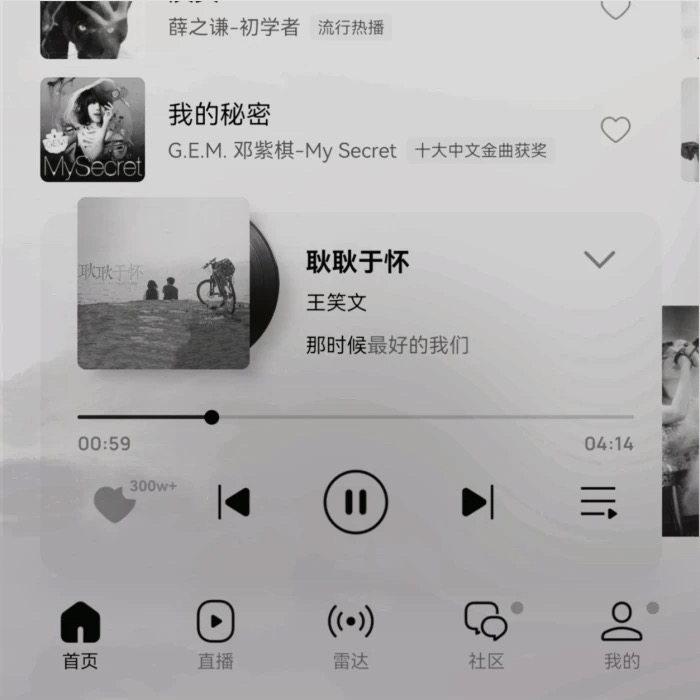Open the 耿耿于怀 album cover
Viewport: 700px width, 700px height.
[163, 283]
